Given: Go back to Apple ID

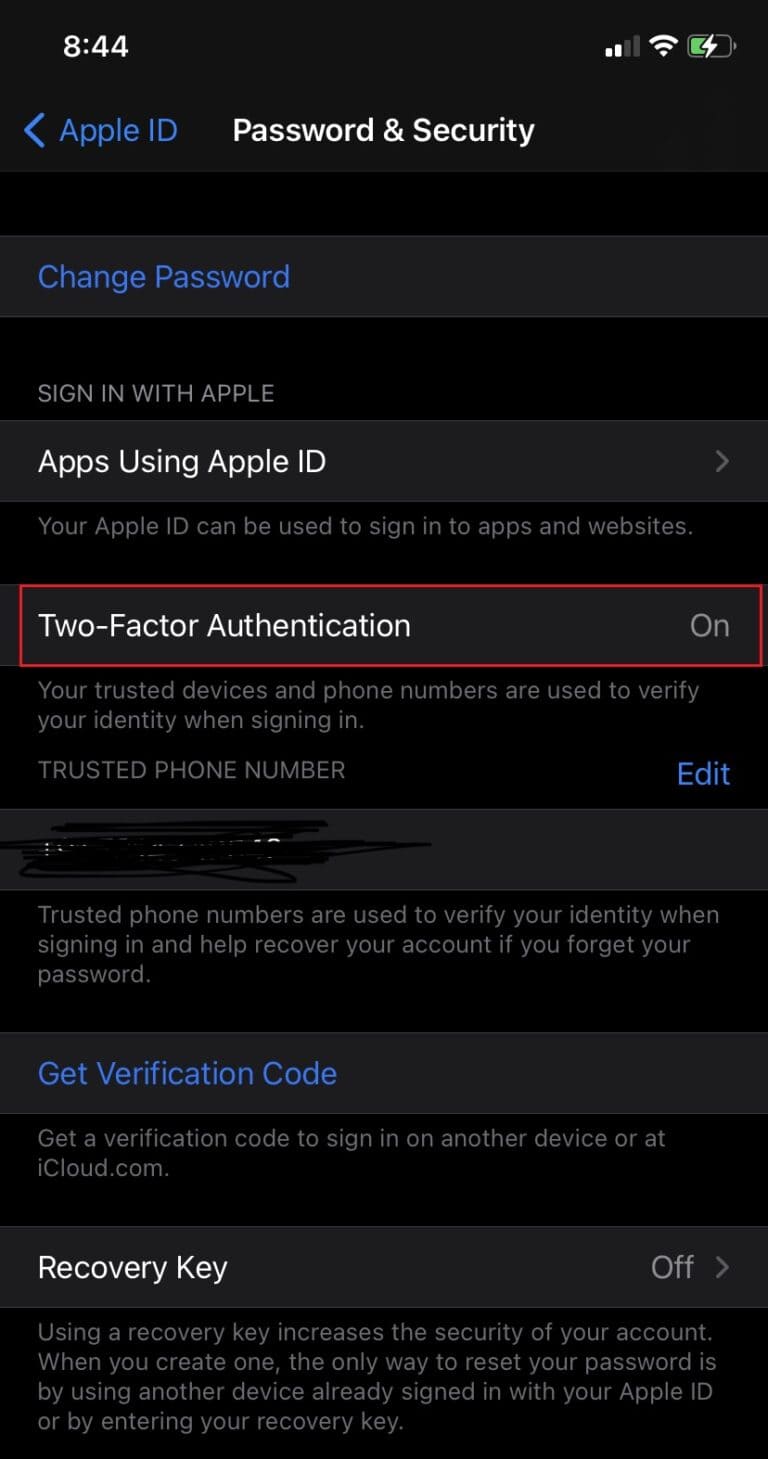Looking at the screenshot, I should [x=100, y=131].
